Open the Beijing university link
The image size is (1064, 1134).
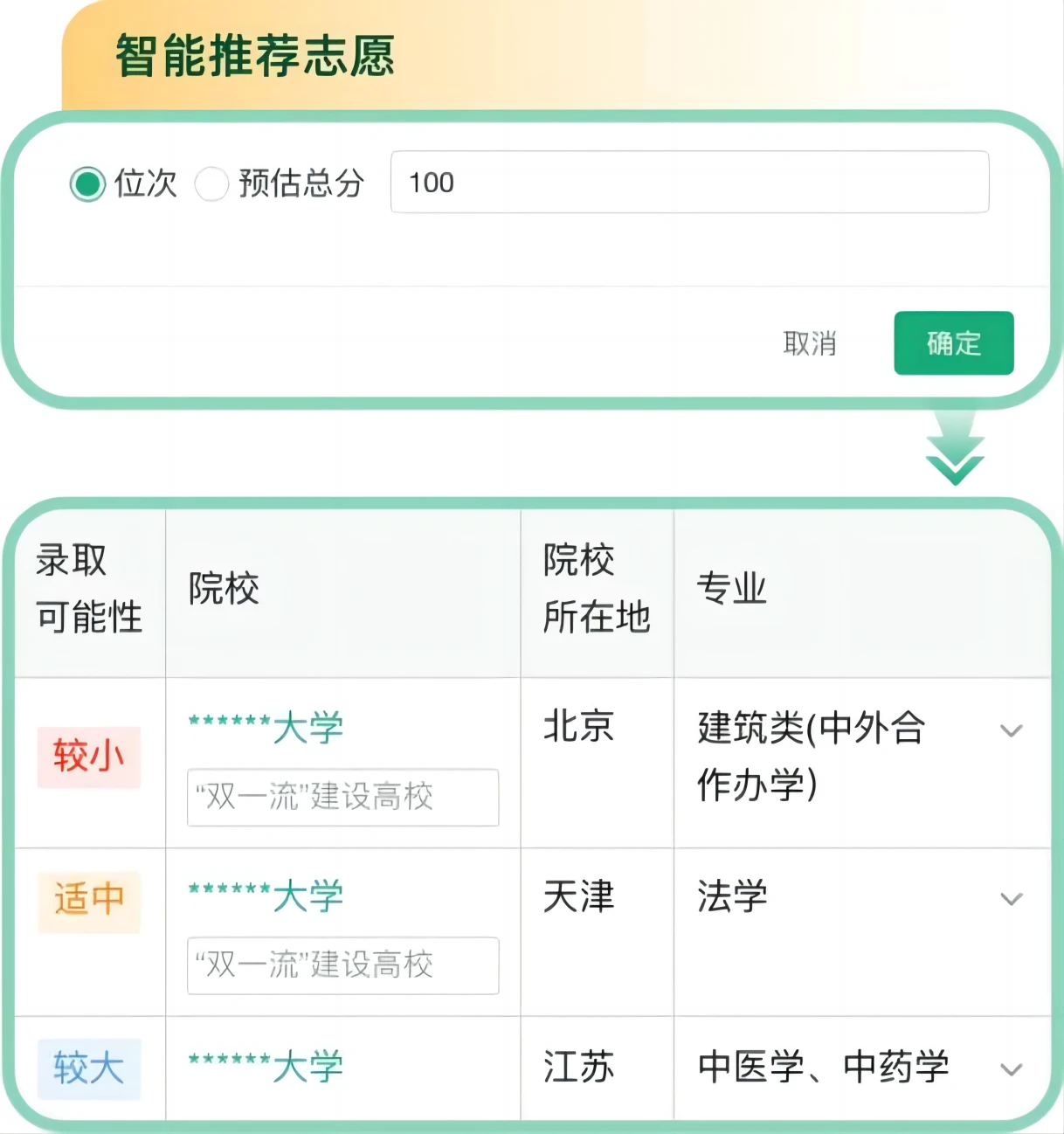click(265, 725)
